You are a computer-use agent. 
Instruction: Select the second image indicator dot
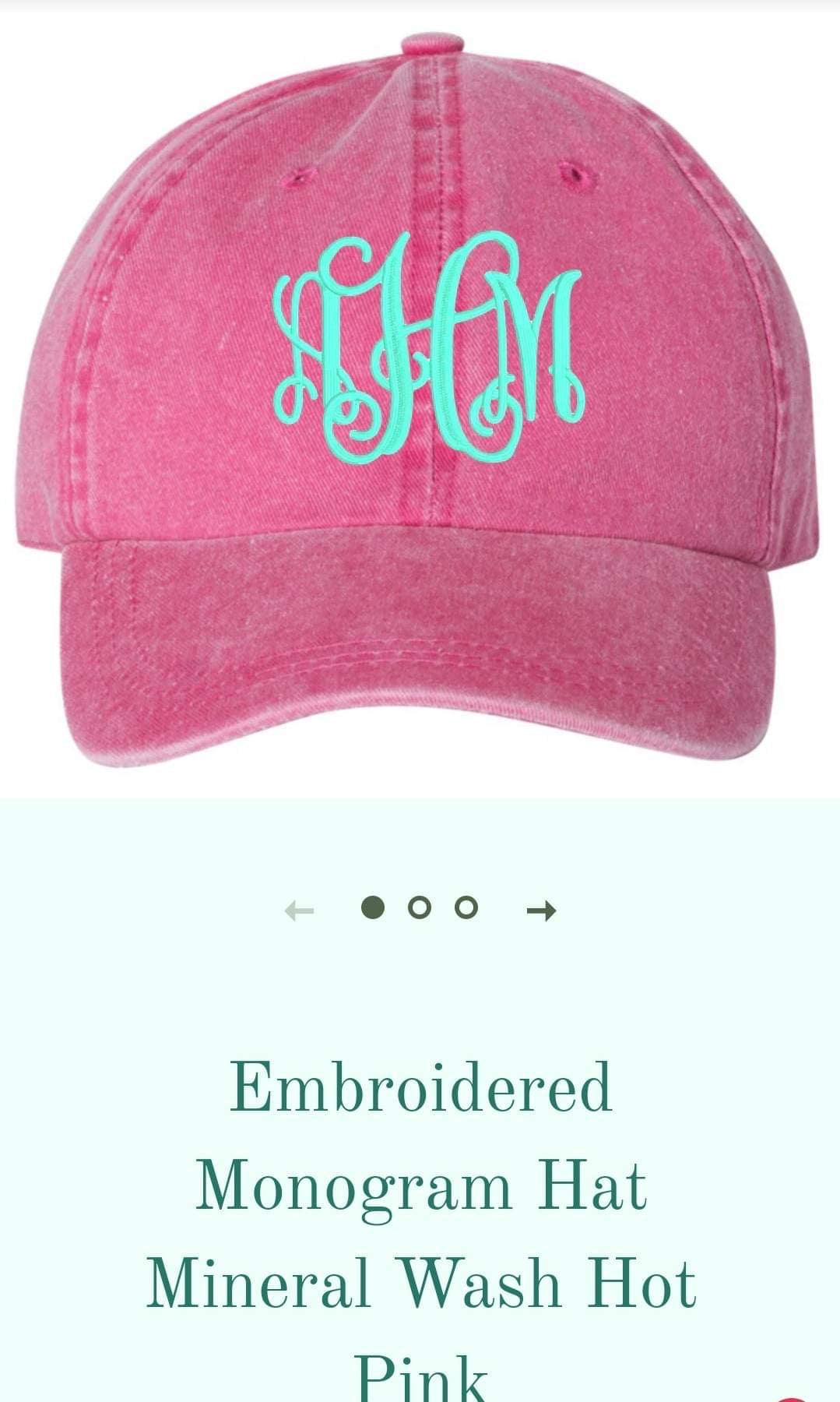420,907
